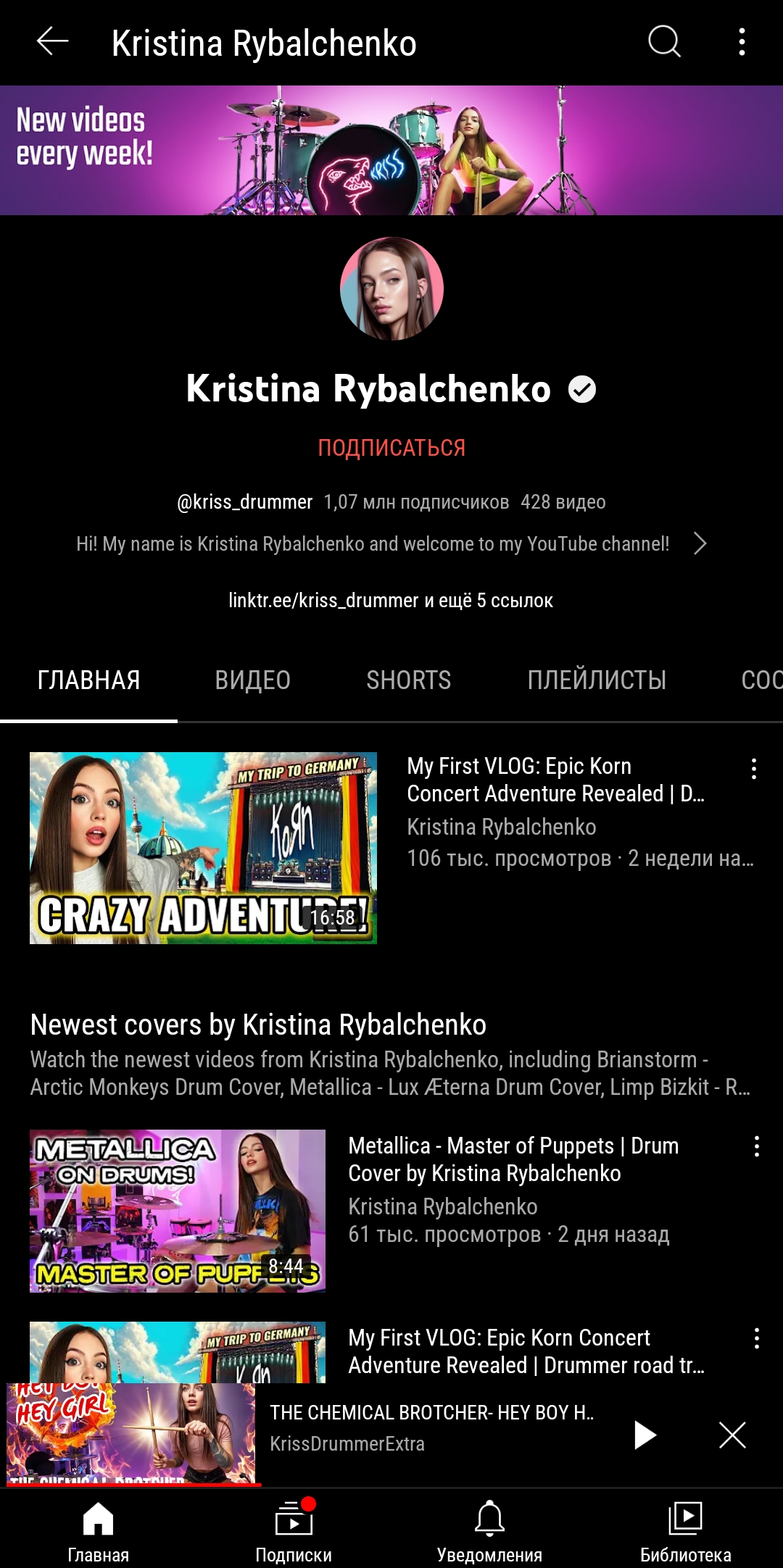Open options for the featured Korn vlog
783x1568 pixels.
(754, 769)
